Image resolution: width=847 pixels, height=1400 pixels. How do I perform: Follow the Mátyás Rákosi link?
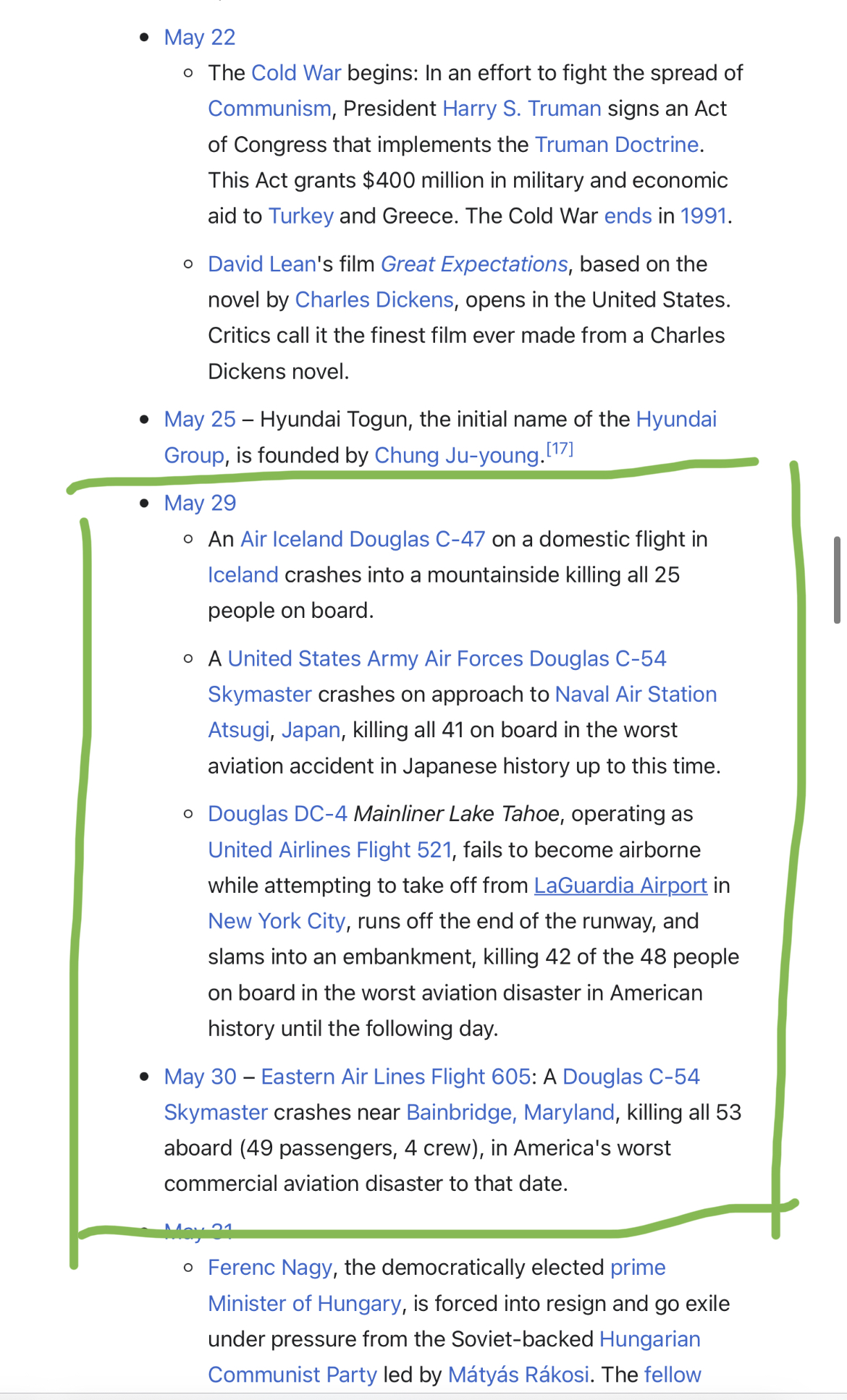point(518,1375)
